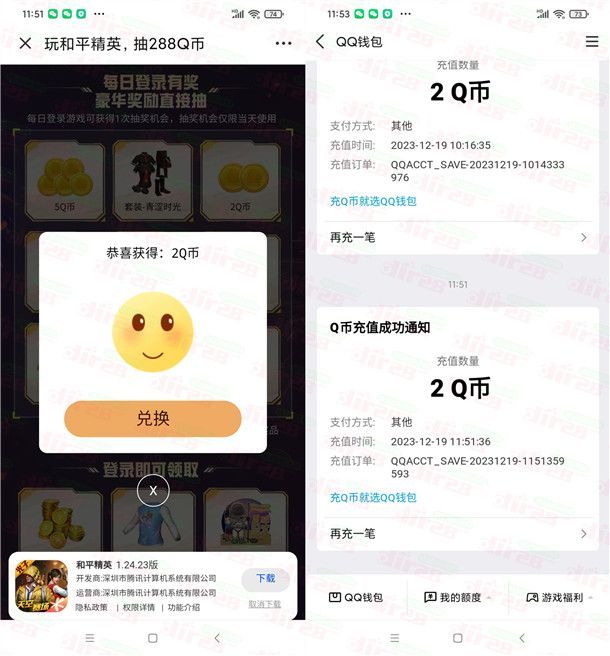The height and width of the screenshot is (656, 610).
Task: Dismiss the prize popup with the circled X
Action: pos(153,490)
